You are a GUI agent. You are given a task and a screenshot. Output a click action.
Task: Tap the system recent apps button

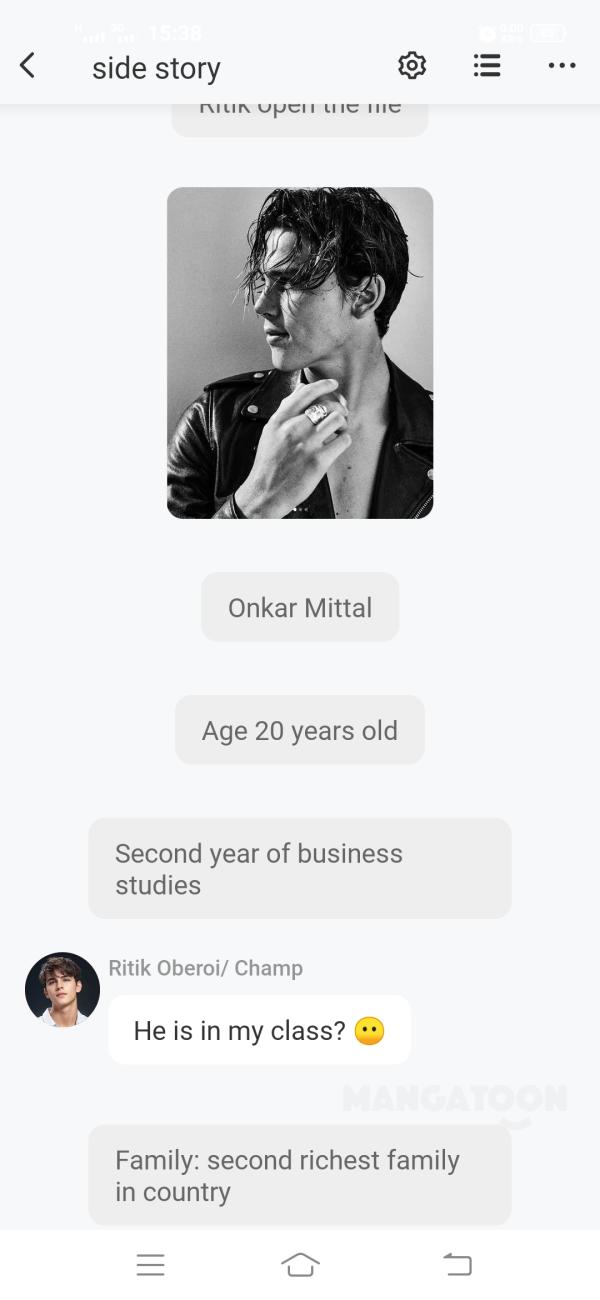pyautogui.click(x=150, y=1265)
